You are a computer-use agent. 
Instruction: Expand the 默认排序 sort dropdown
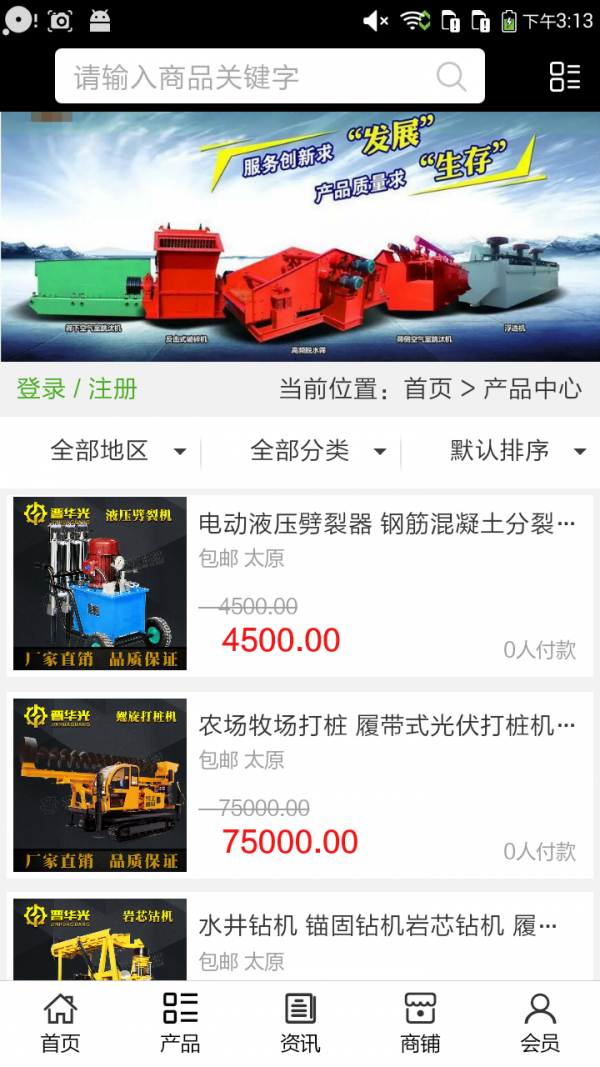point(517,451)
